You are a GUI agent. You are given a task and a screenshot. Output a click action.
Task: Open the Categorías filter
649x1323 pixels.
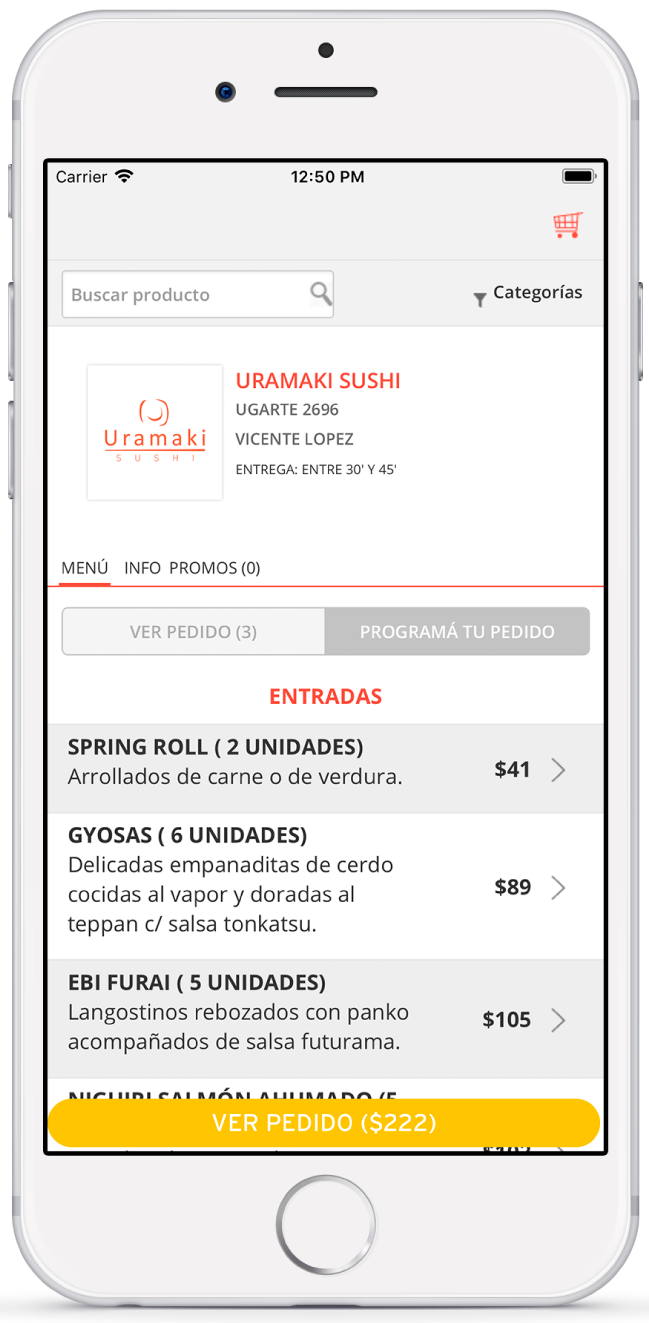point(527,294)
